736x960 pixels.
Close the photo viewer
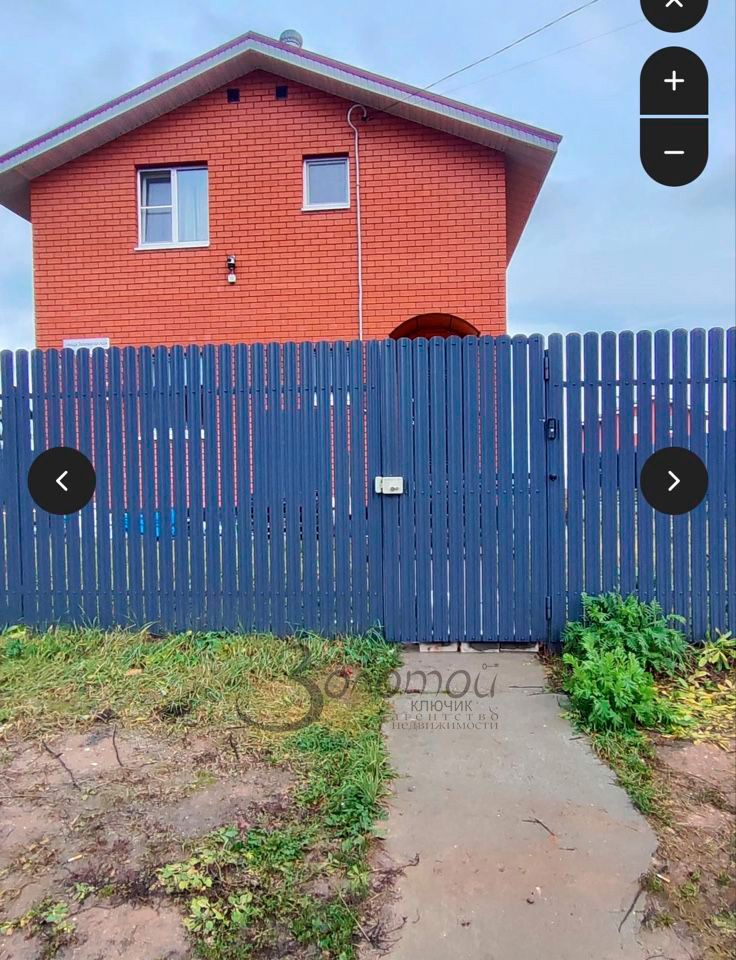pos(674,8)
